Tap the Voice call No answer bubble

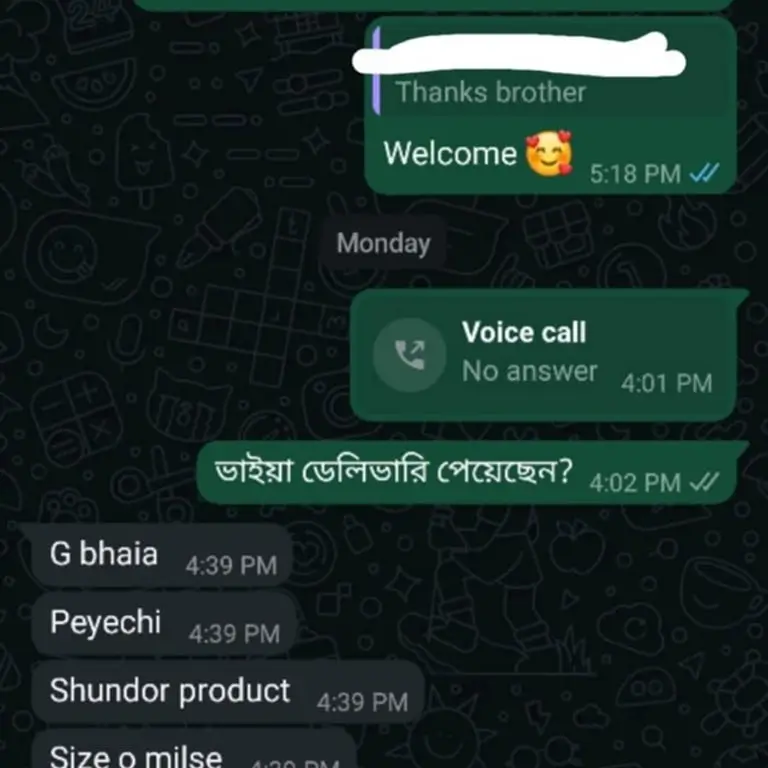543,354
